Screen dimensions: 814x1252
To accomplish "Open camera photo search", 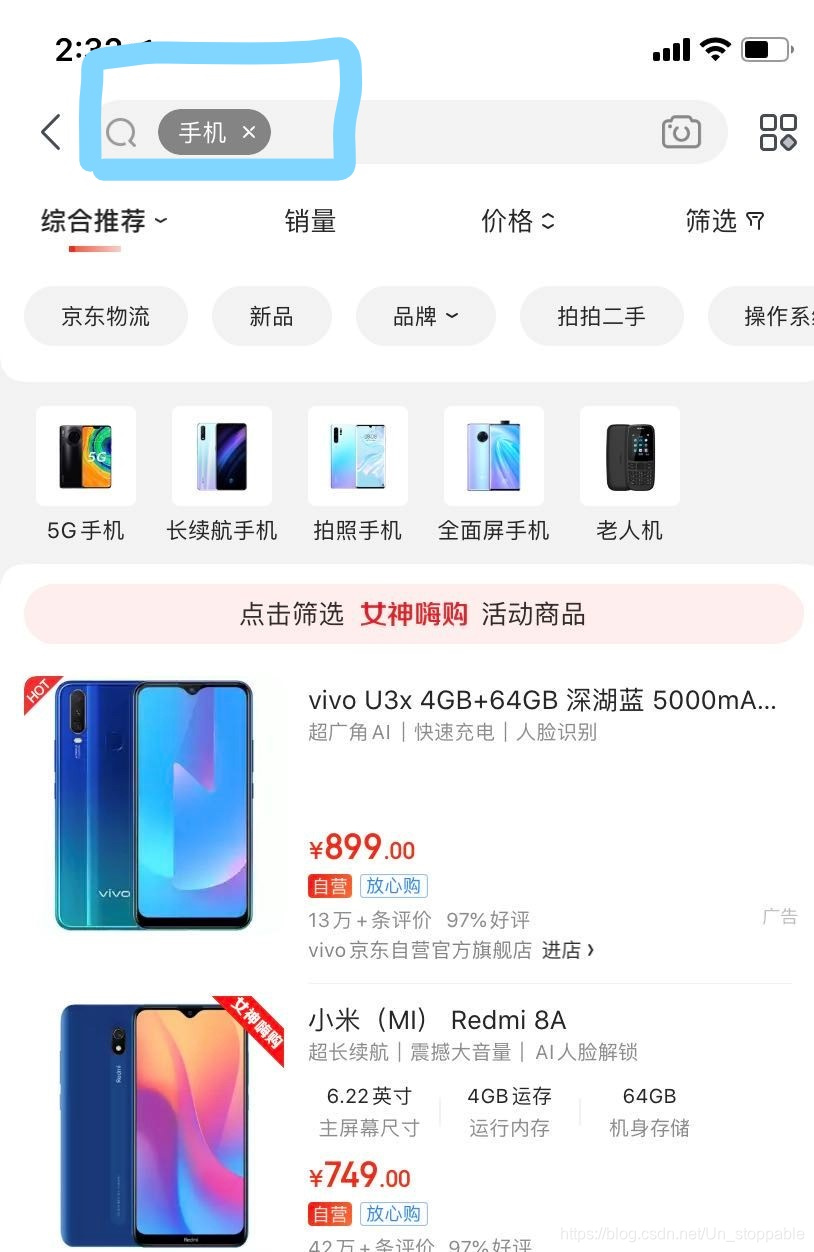I will pyautogui.click(x=681, y=132).
